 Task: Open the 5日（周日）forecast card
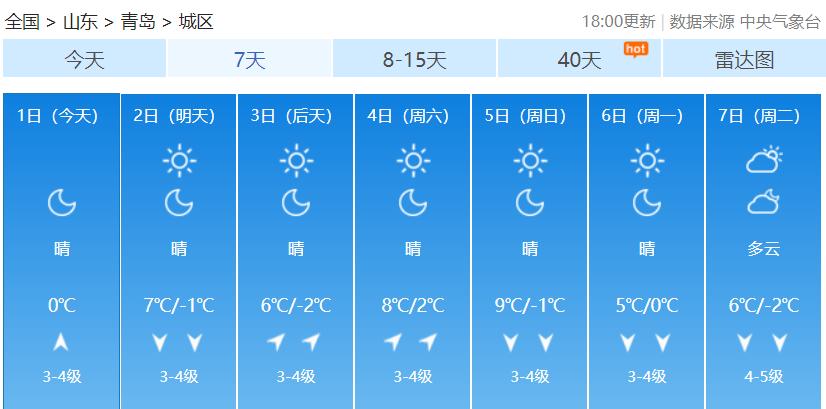529,251
